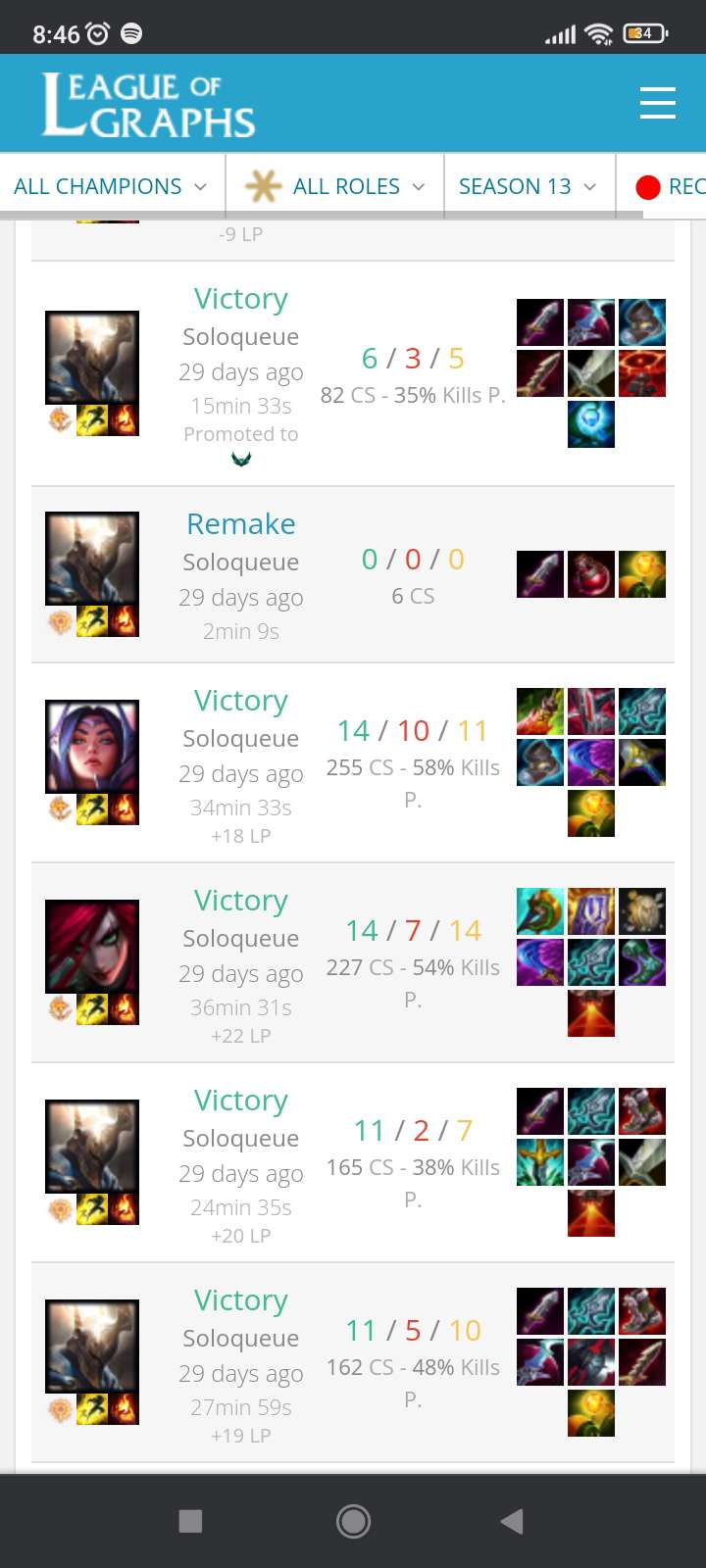
Task: Expand the All Champions dropdown
Action: [x=111, y=186]
